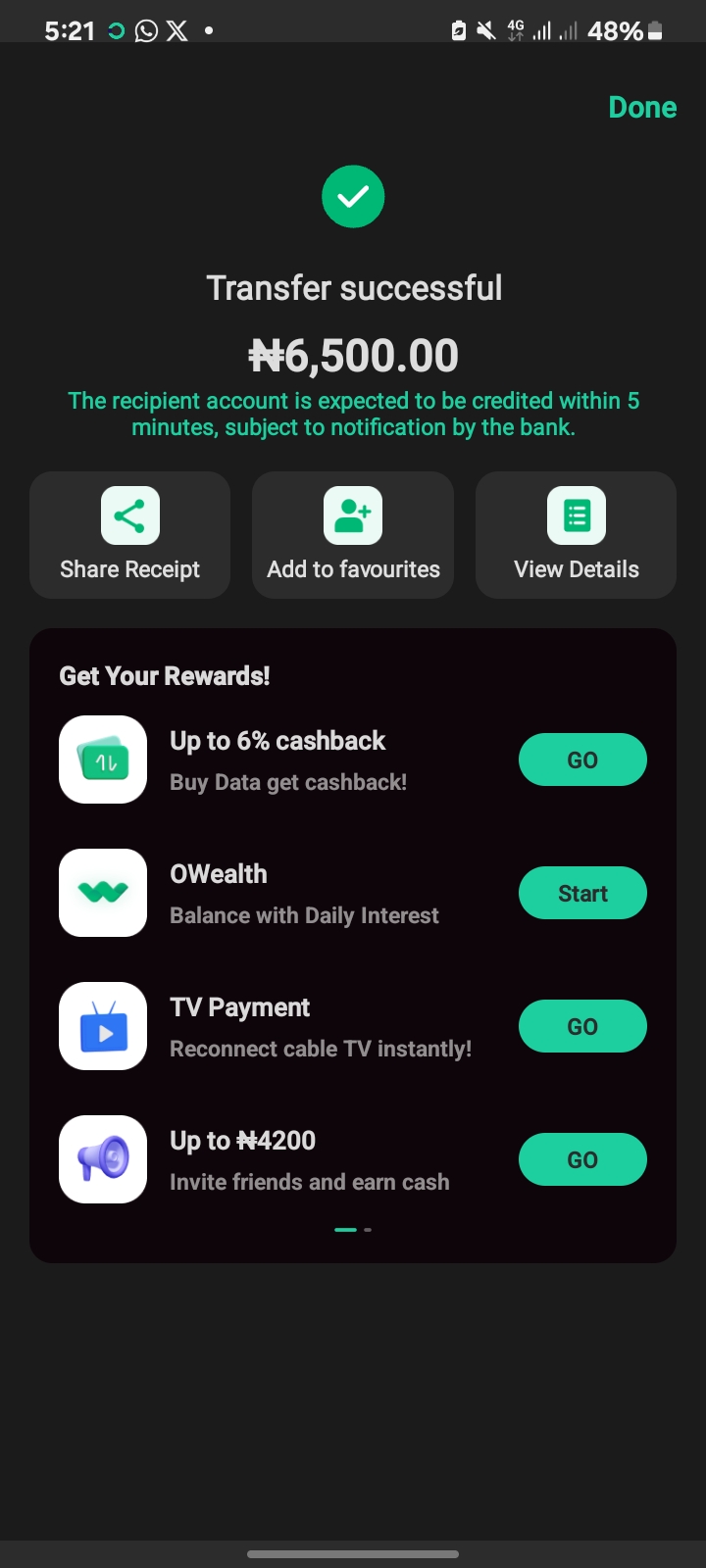
Task: Add recipient to favourites
Action: click(x=353, y=535)
